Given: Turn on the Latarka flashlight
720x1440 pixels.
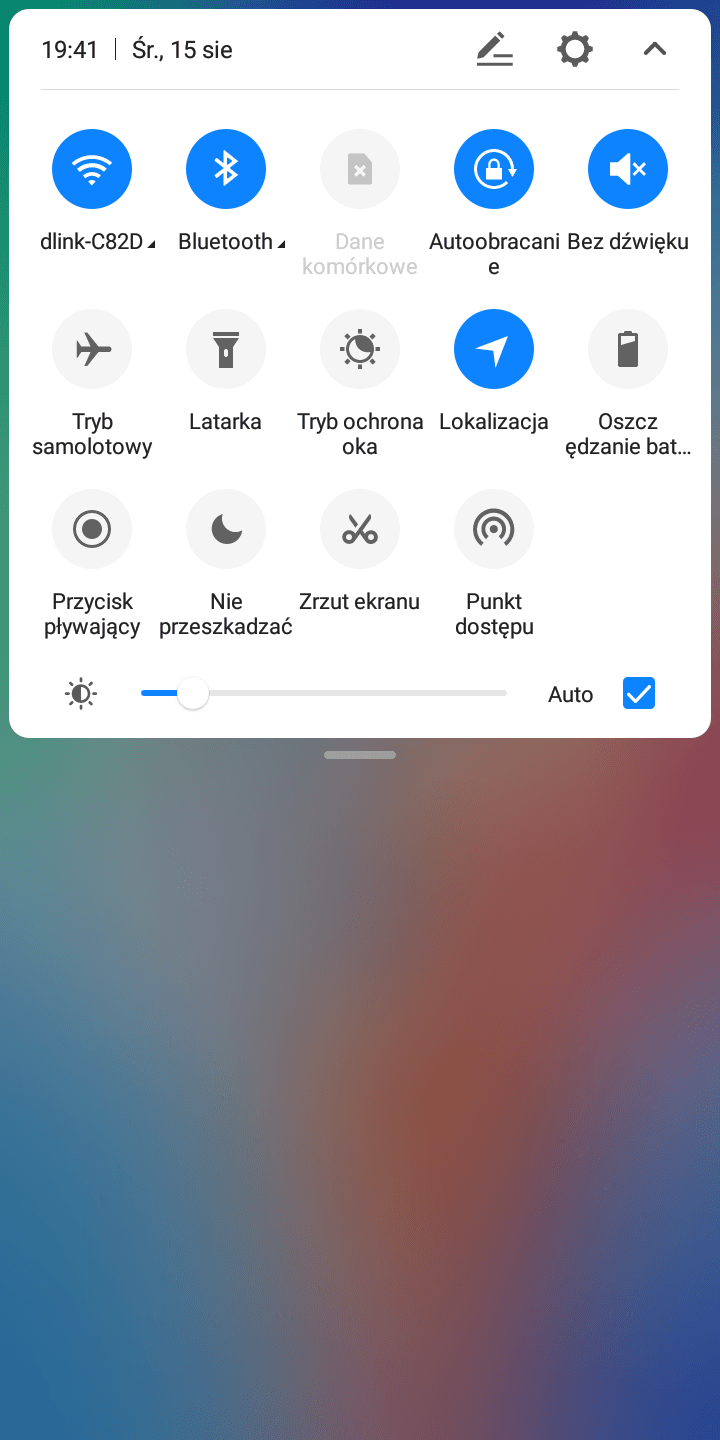Looking at the screenshot, I should tap(226, 350).
